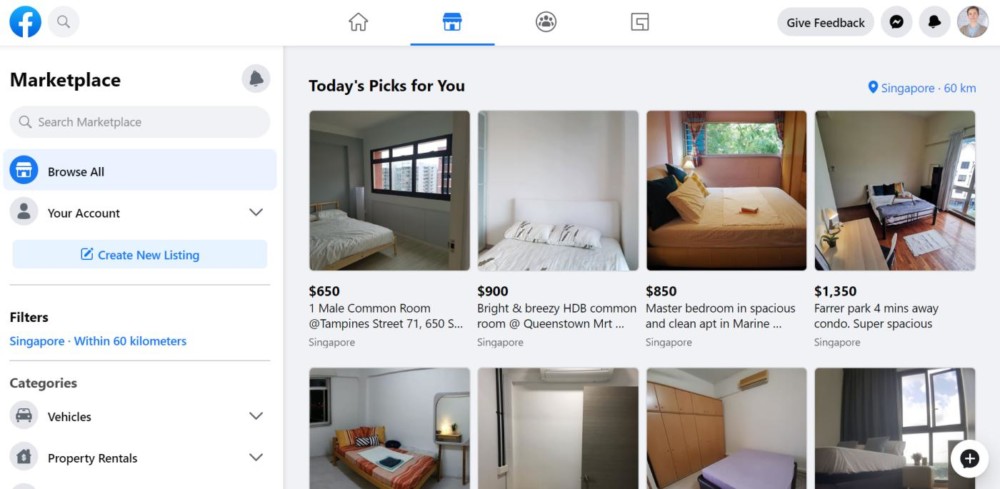Open the $1,350 Farrer park condo listing
This screenshot has height=489, width=1000.
point(894,191)
